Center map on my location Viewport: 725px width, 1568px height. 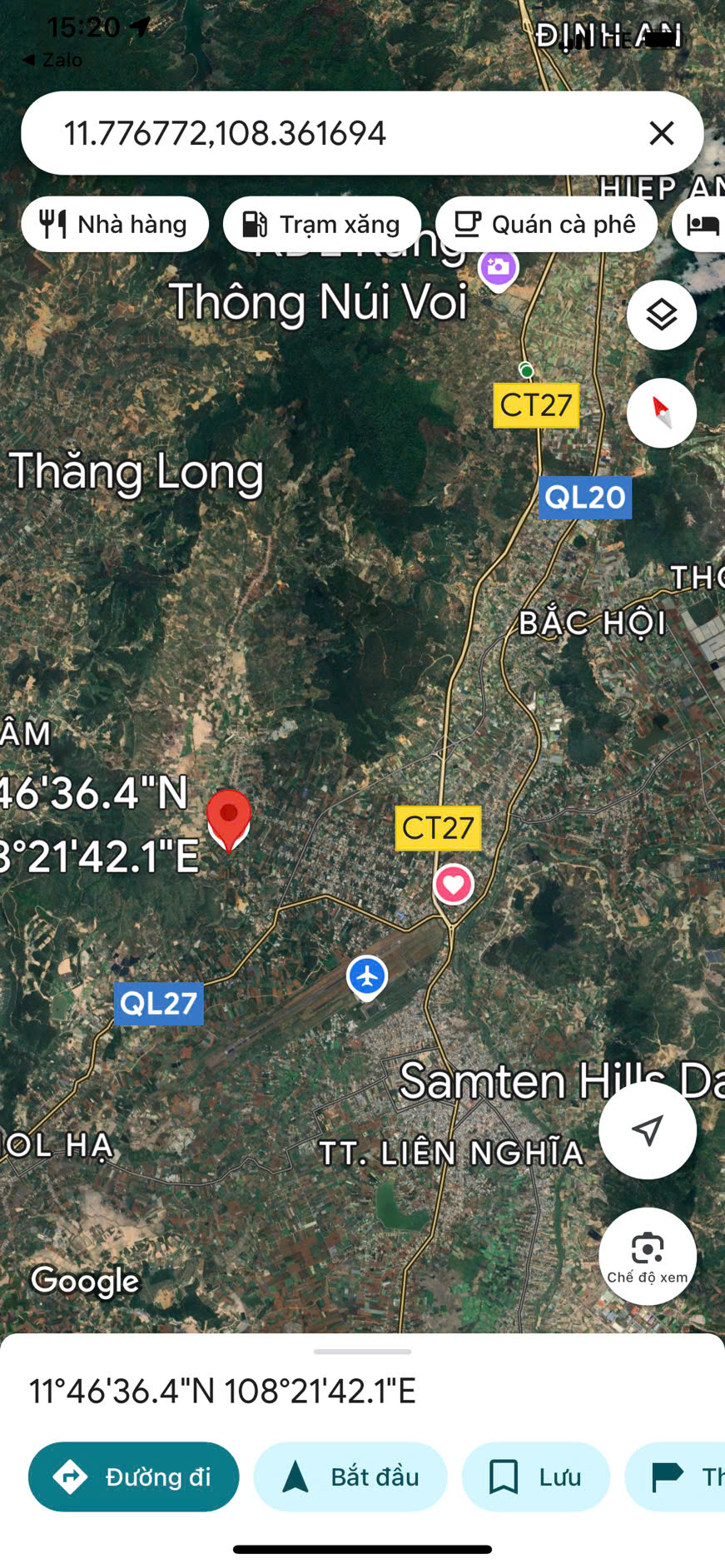pos(648,1129)
